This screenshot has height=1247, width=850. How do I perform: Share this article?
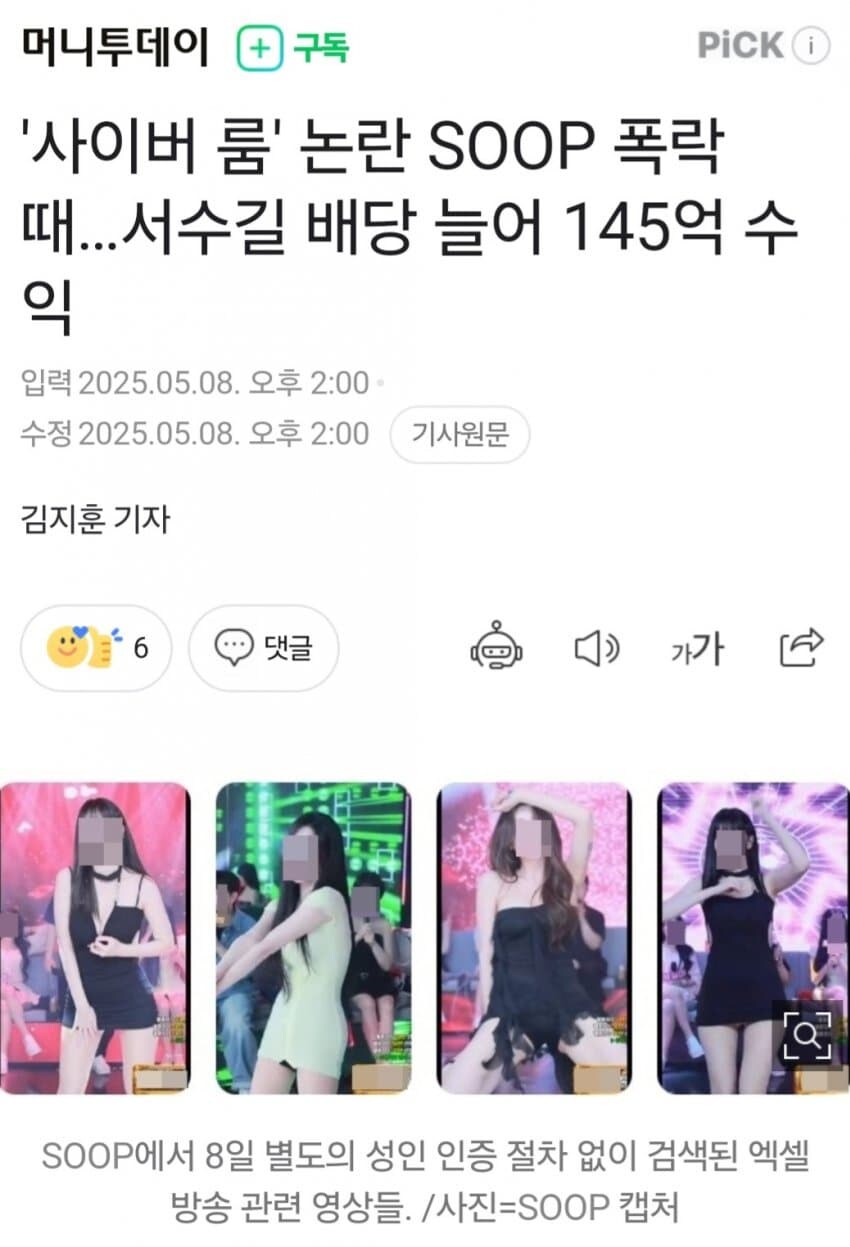pyautogui.click(x=801, y=648)
